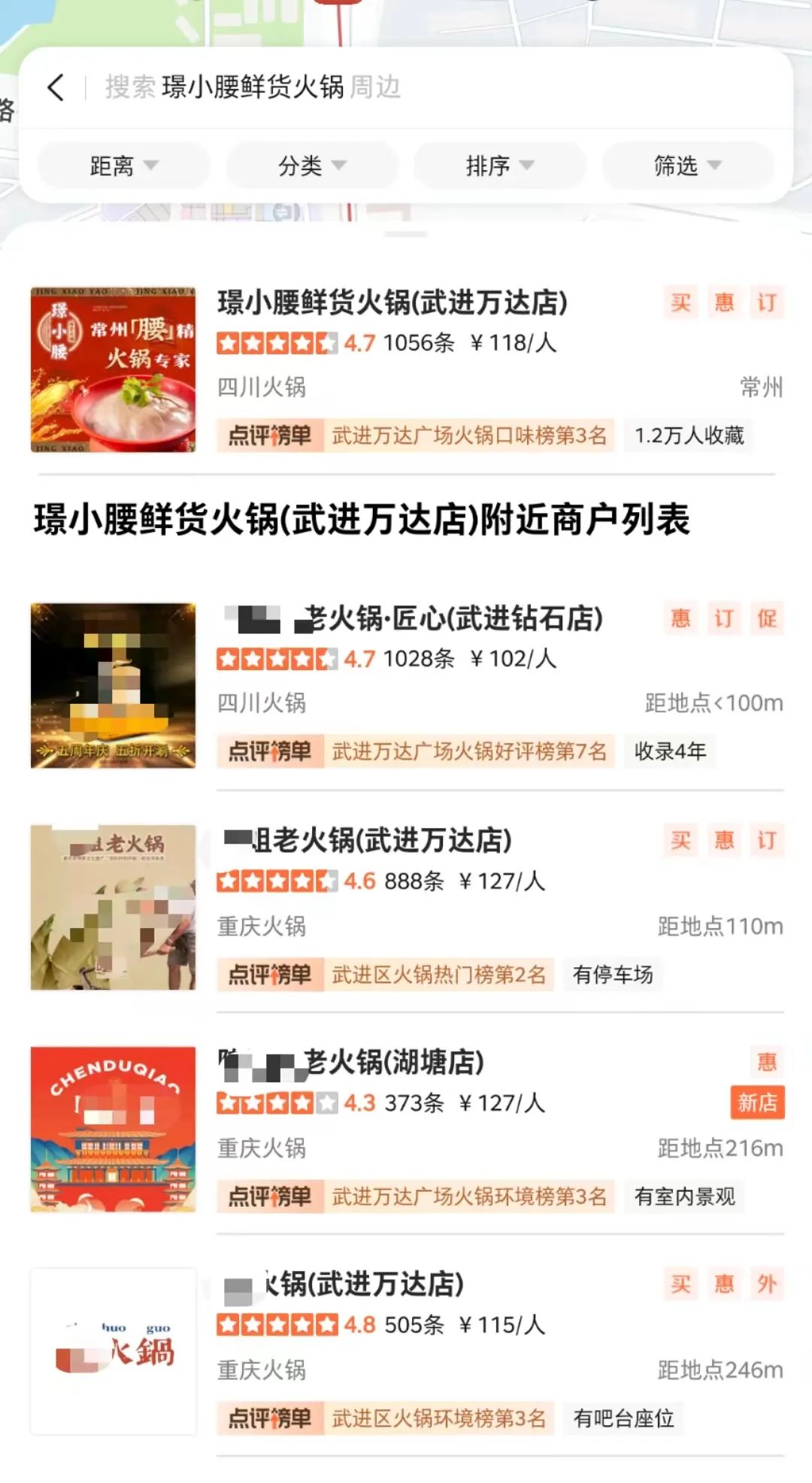Tap the back arrow at top left

[55, 88]
